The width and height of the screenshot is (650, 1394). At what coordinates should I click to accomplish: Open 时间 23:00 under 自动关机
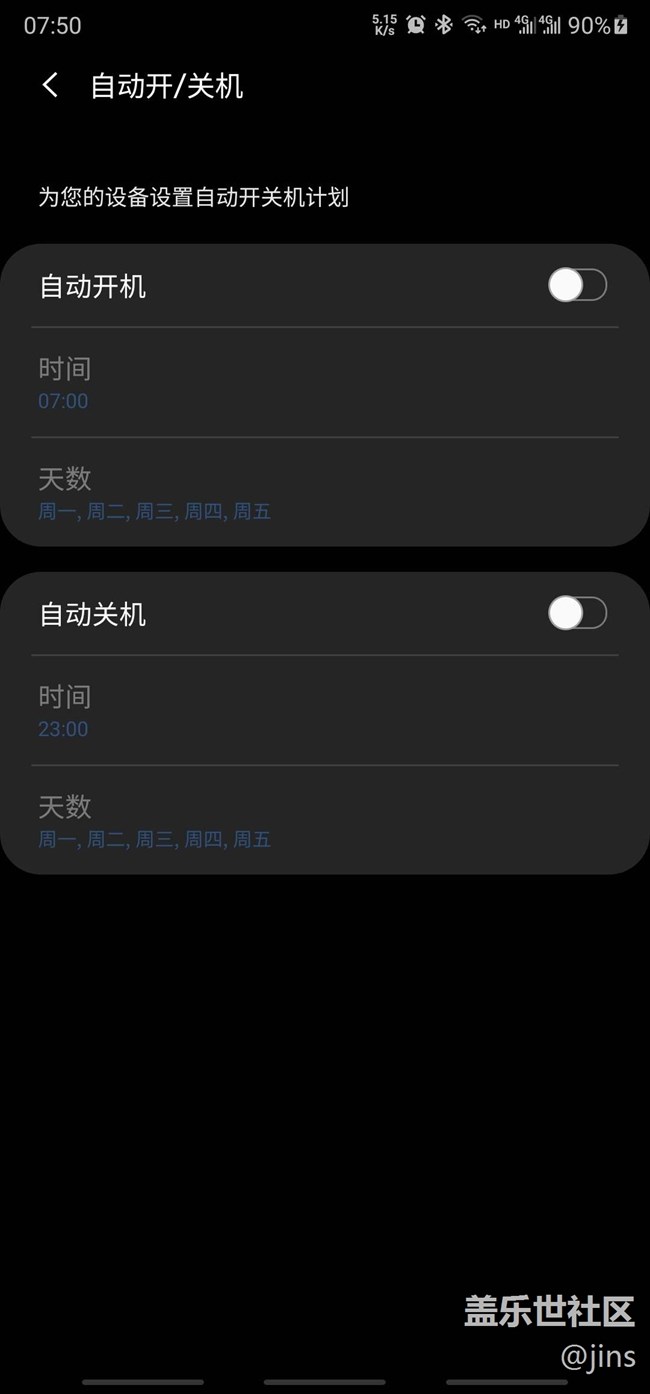pyautogui.click(x=325, y=710)
